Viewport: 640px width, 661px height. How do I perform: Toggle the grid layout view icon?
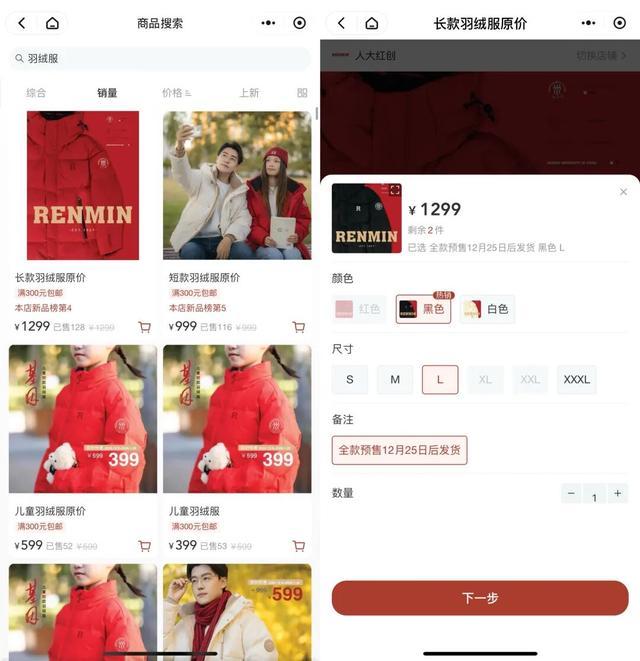[302, 93]
